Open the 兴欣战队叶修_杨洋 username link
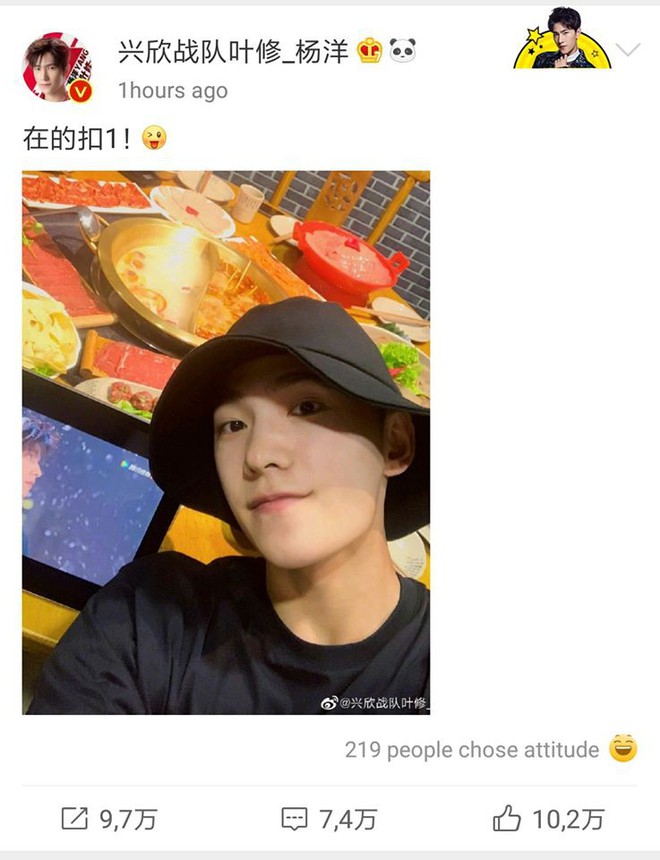 coord(233,52)
